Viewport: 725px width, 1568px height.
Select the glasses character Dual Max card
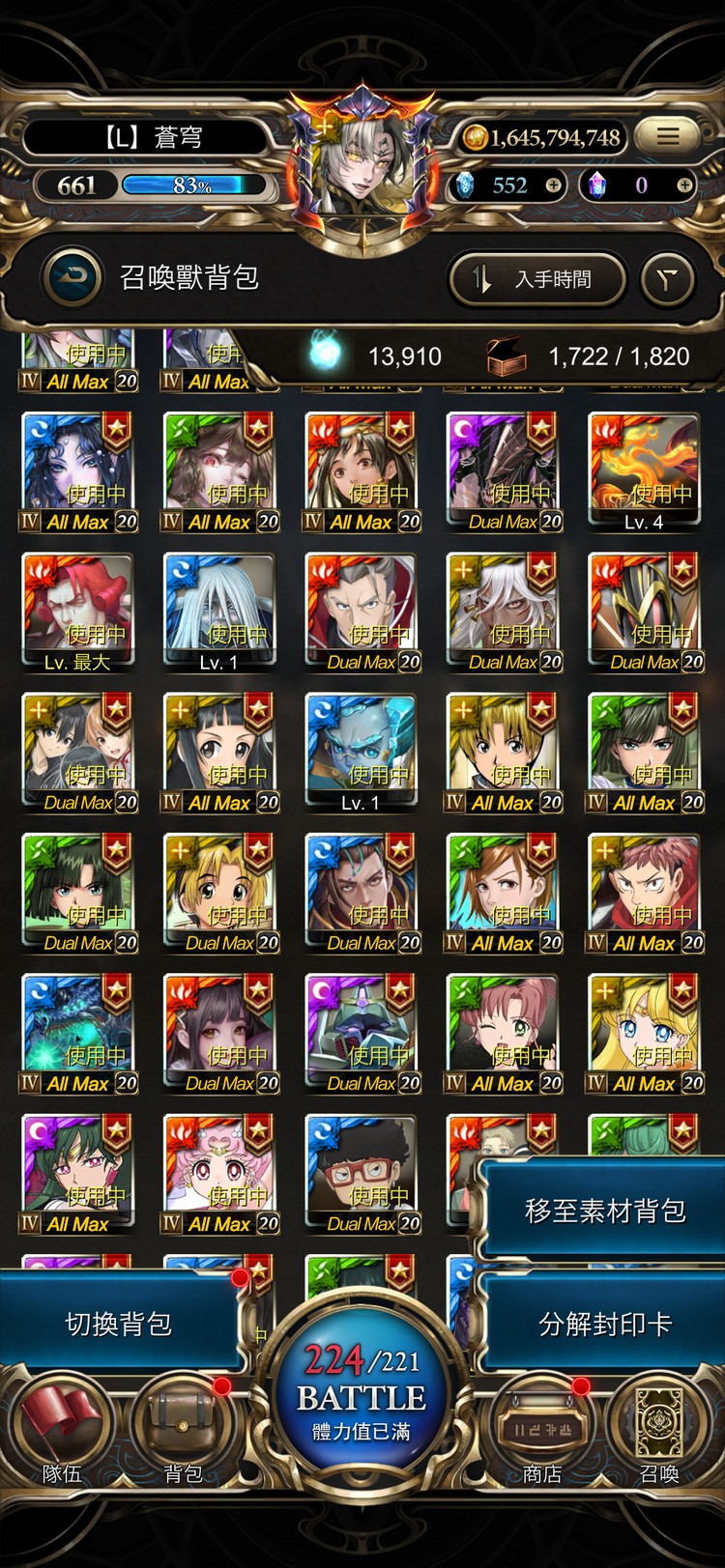click(x=361, y=1169)
